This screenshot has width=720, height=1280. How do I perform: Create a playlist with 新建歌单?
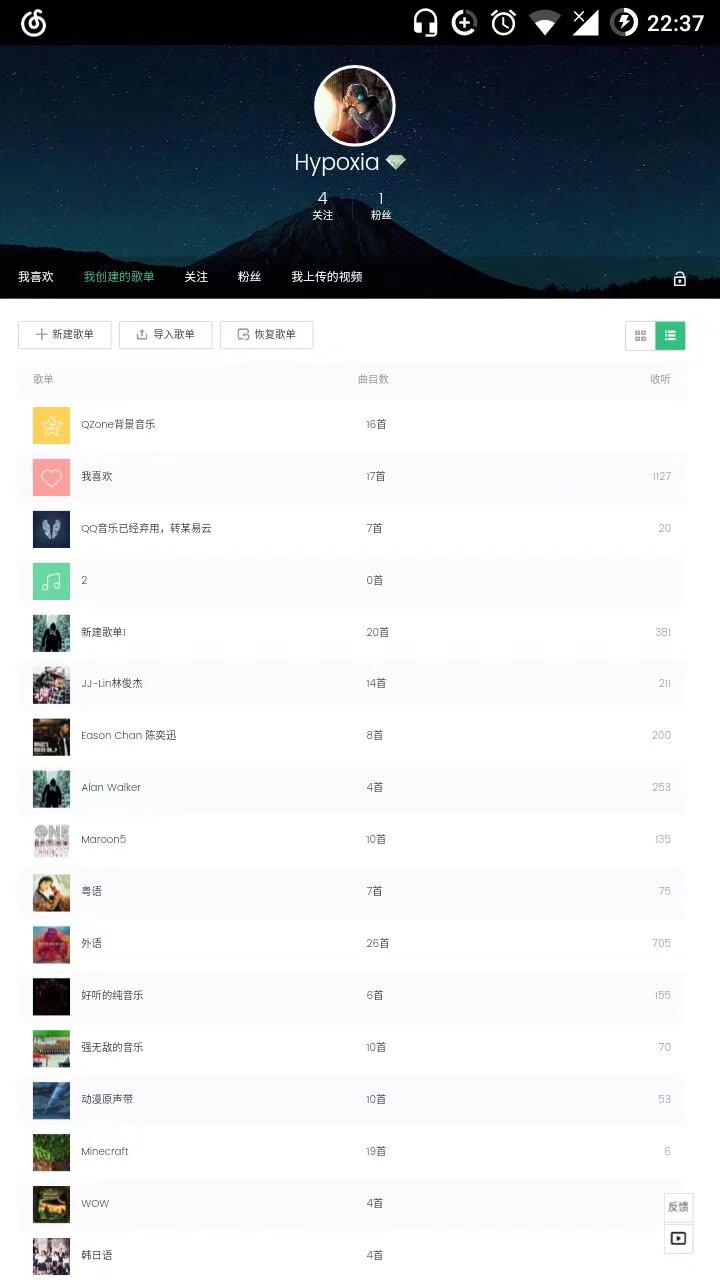pos(65,335)
